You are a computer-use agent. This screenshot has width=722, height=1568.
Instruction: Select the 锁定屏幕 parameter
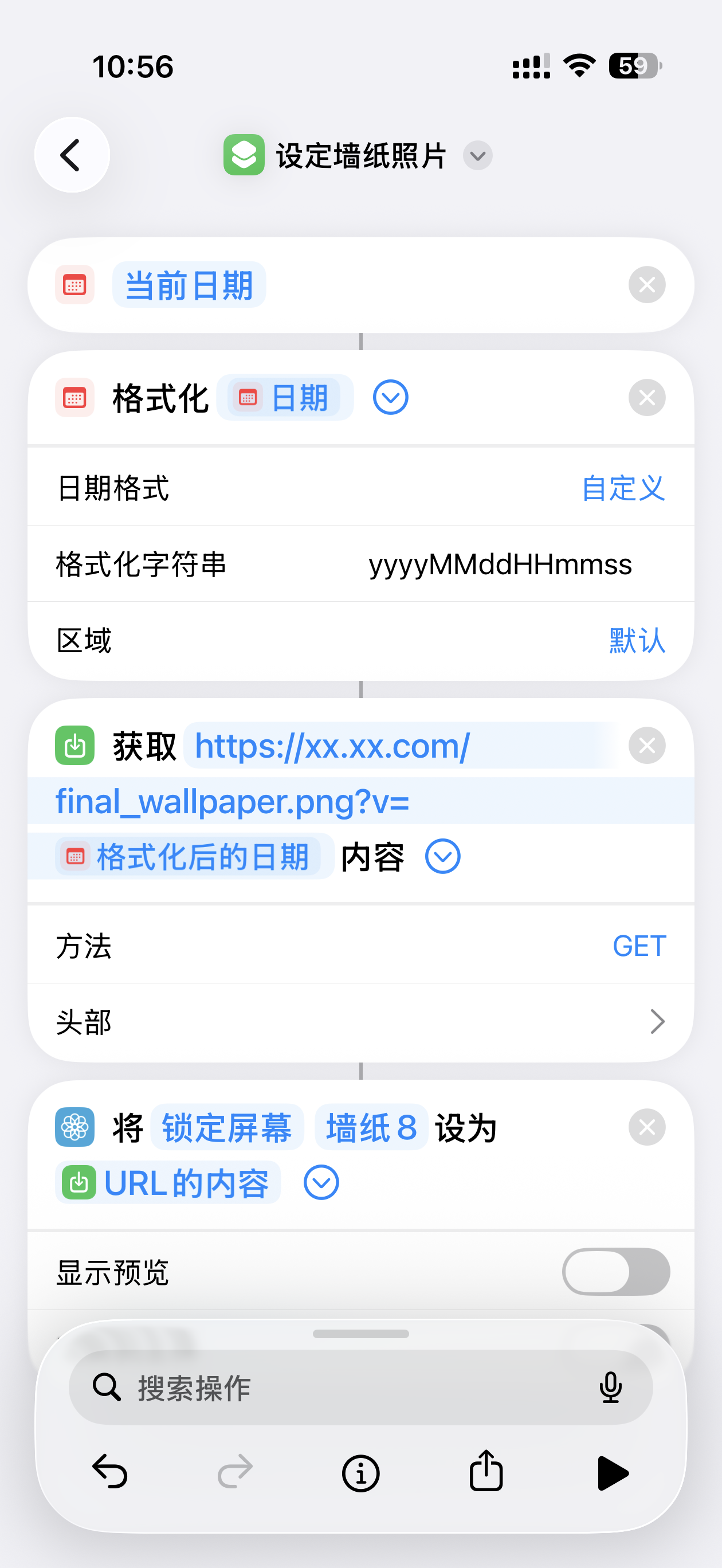[x=226, y=1128]
